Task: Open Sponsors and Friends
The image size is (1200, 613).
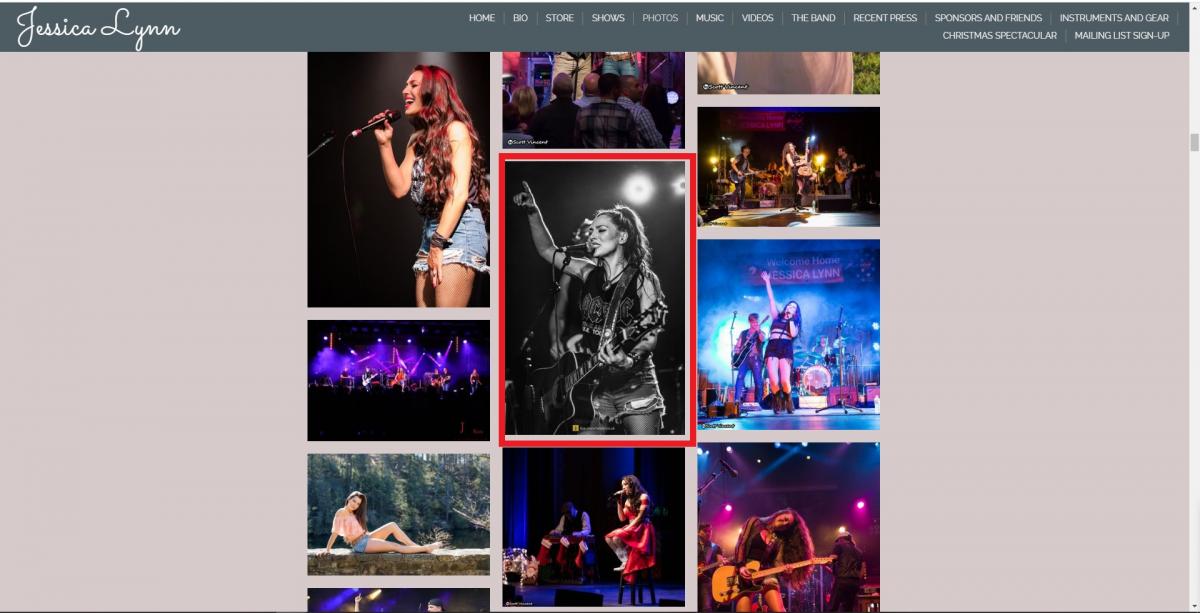Action: (x=988, y=18)
